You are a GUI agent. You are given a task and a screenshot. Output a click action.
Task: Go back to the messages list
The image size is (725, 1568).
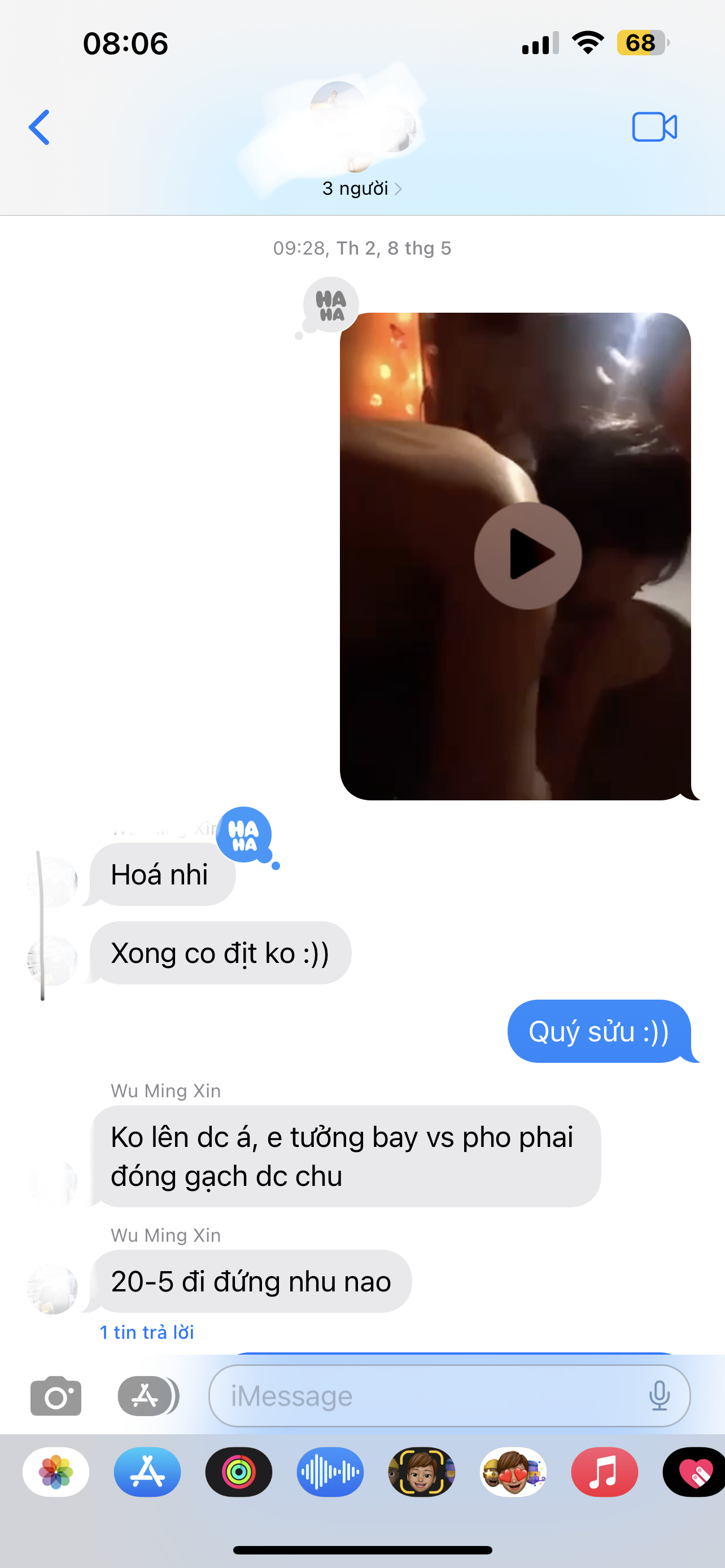(39, 127)
